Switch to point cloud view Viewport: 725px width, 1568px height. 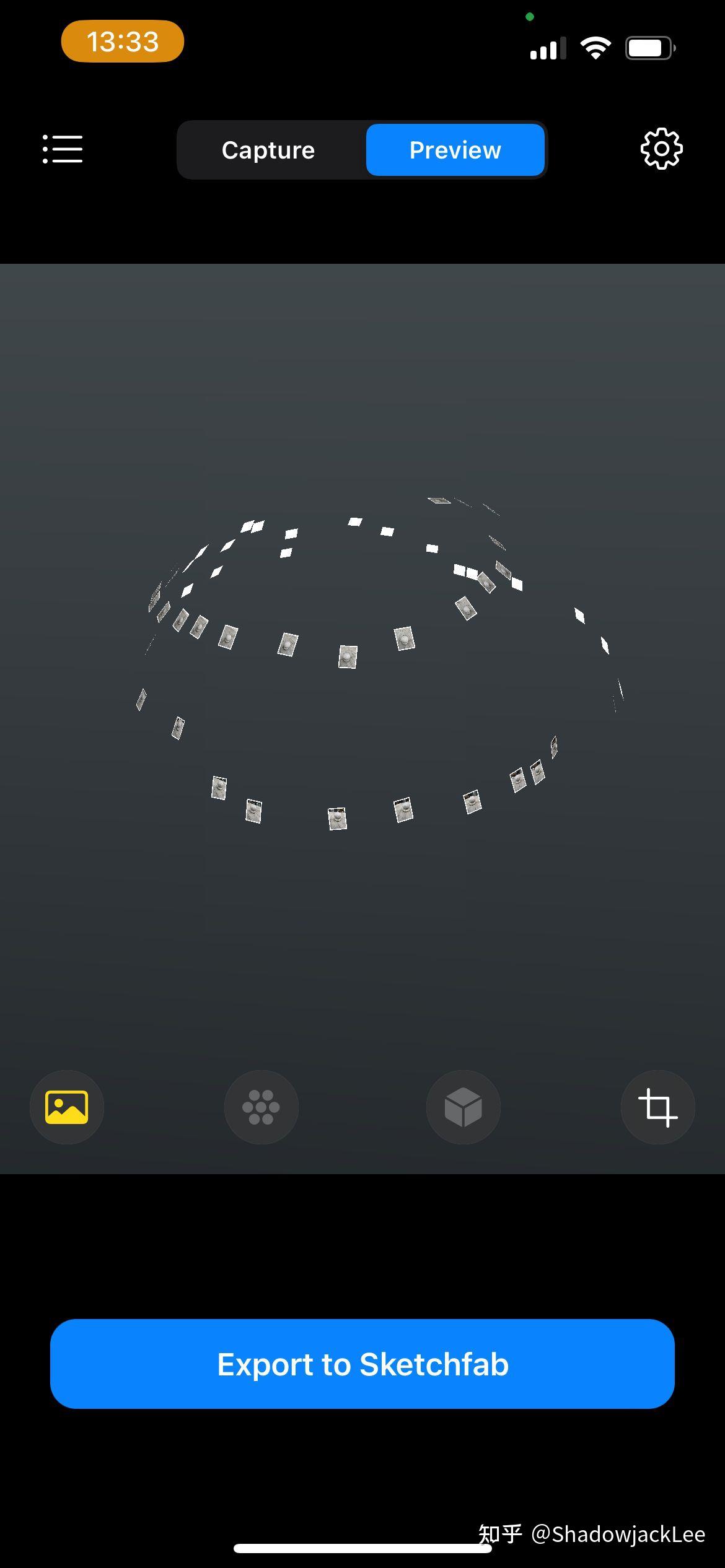[x=261, y=1107]
